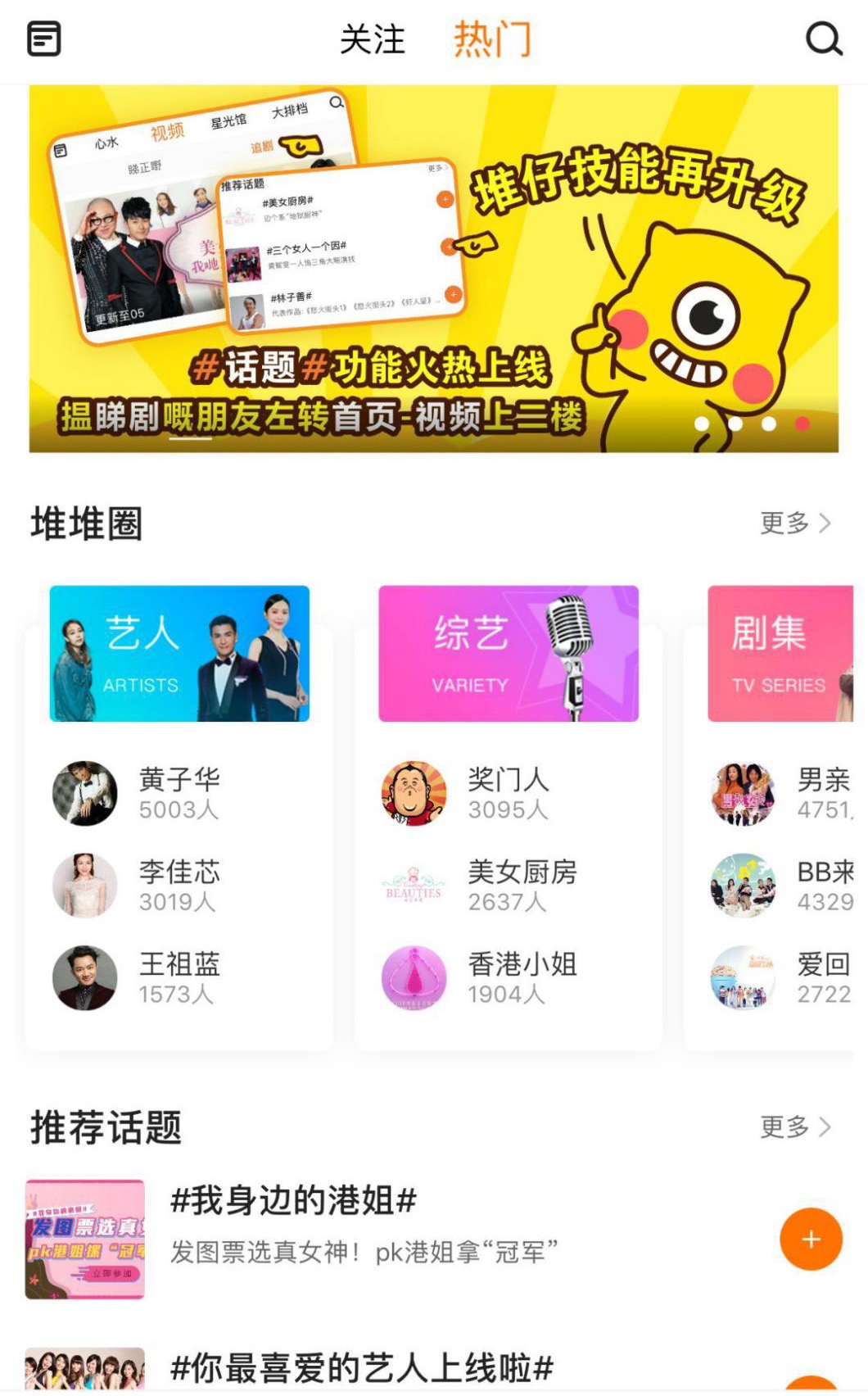Image resolution: width=868 pixels, height=1396 pixels.
Task: Open 奖门人 circle
Action: pos(508,792)
